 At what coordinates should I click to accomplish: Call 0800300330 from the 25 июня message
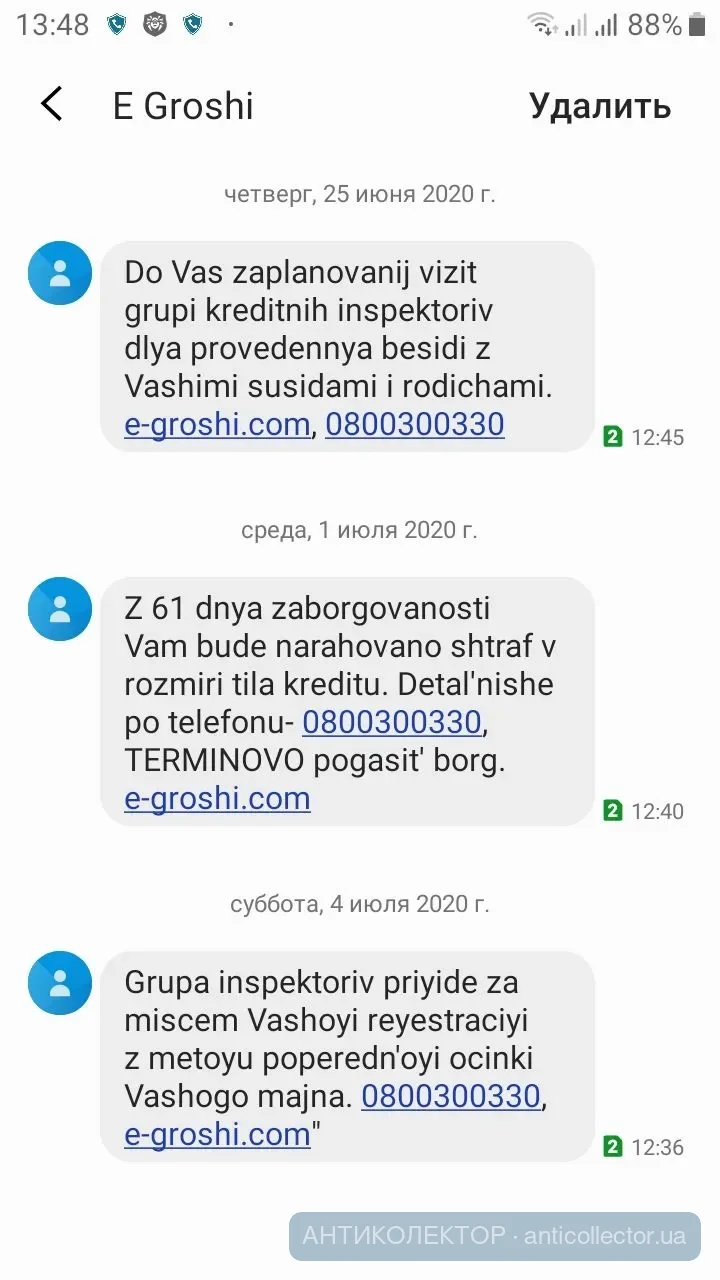414,425
